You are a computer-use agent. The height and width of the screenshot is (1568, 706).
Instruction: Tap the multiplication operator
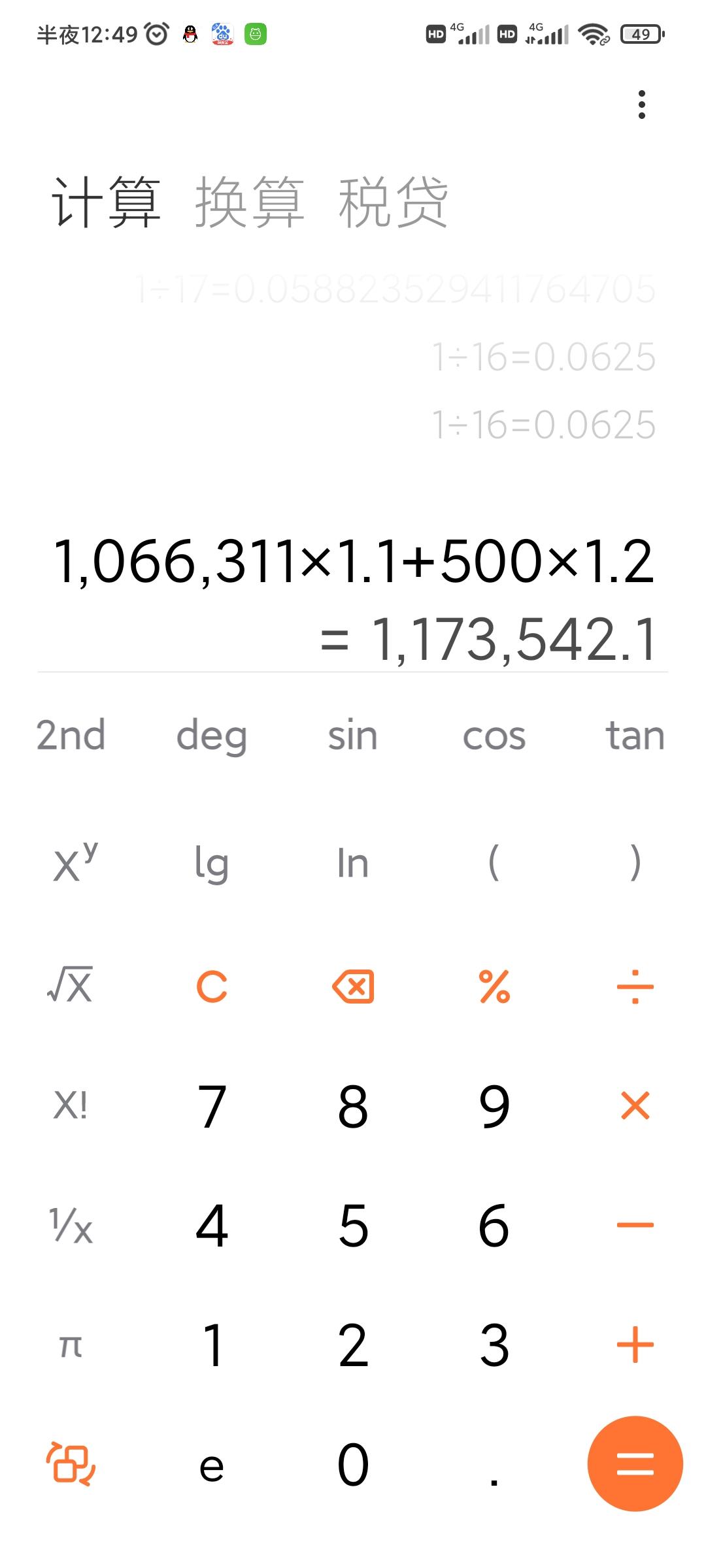tap(635, 1105)
